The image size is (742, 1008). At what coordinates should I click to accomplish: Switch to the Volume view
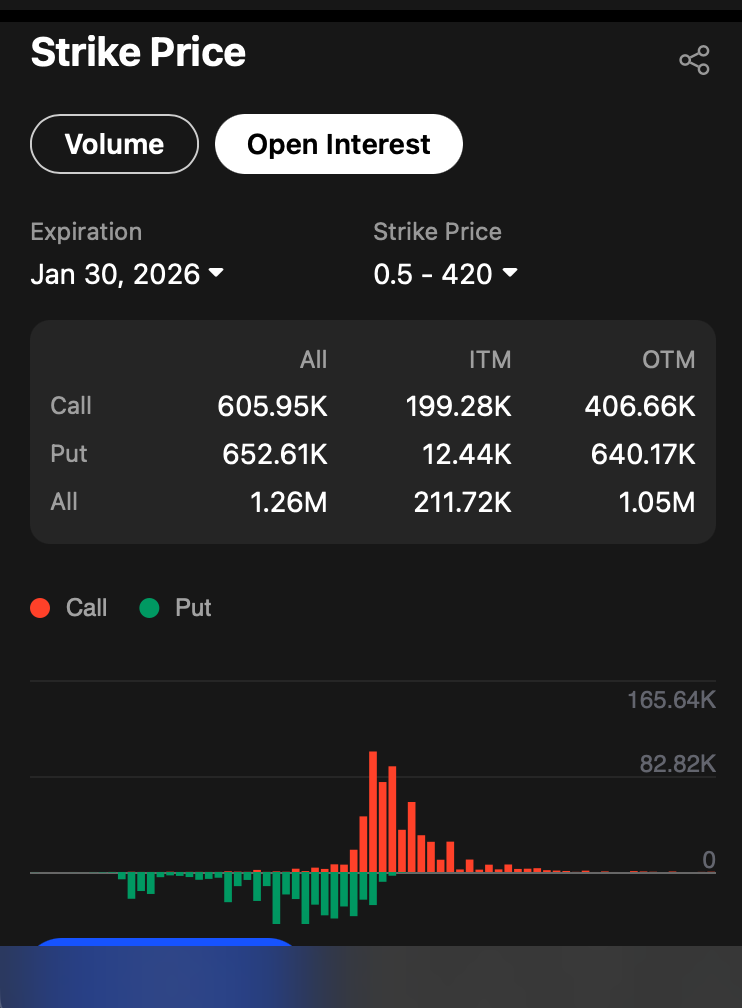[x=114, y=144]
